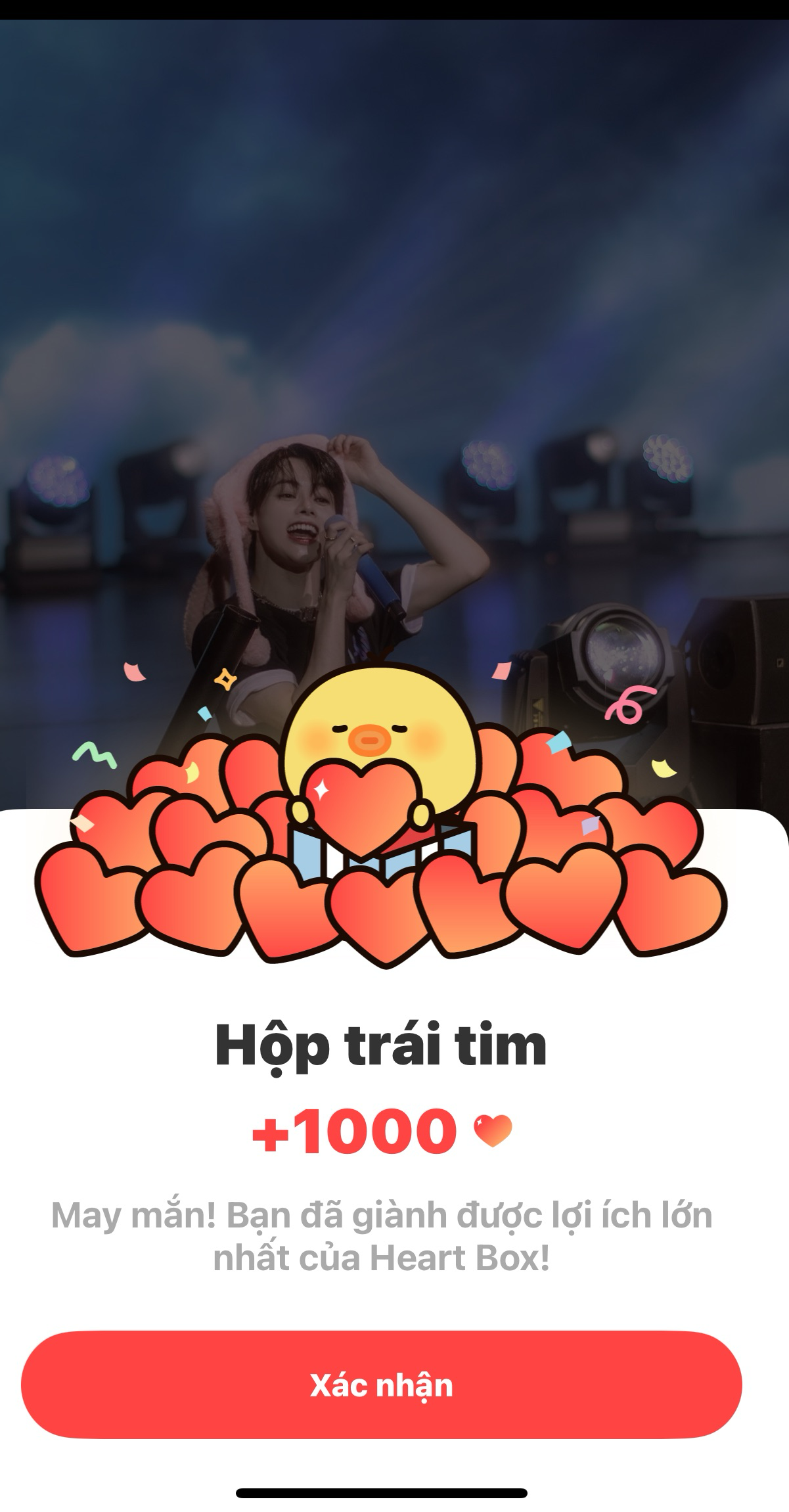The height and width of the screenshot is (1512, 789).
Task: Confirm with the Xác nhận button
Action: point(381,1385)
